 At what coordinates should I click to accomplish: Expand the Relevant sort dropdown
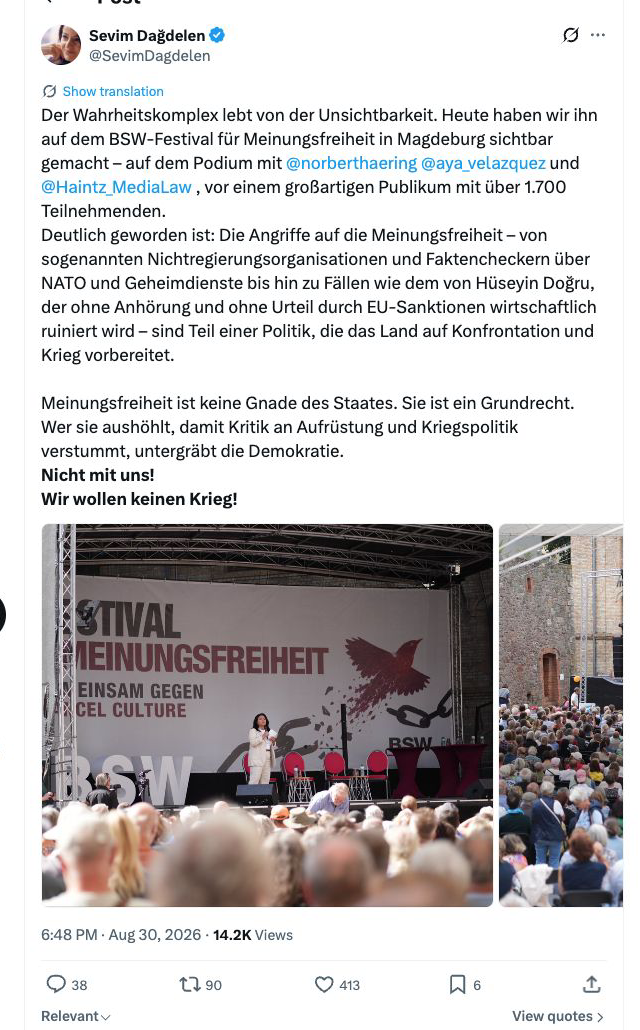[x=76, y=1016]
